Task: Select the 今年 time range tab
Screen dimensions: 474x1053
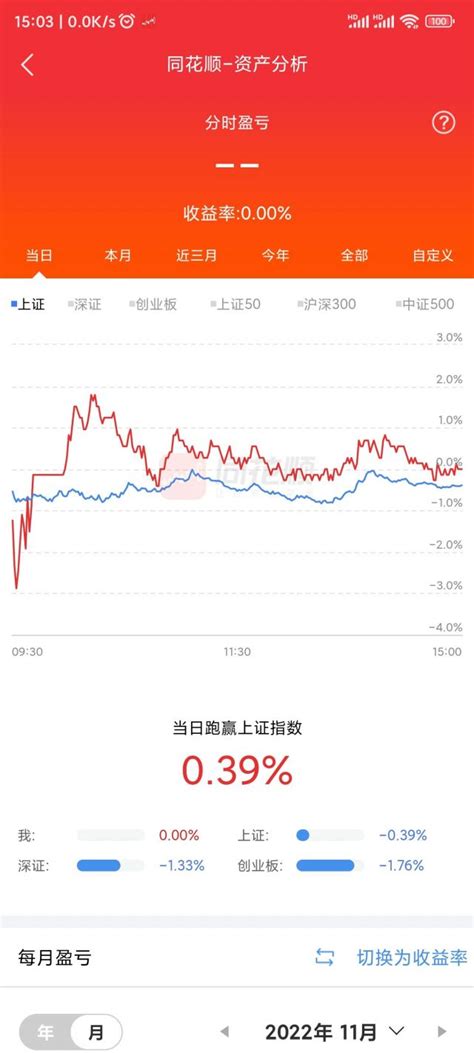Action: [x=275, y=256]
